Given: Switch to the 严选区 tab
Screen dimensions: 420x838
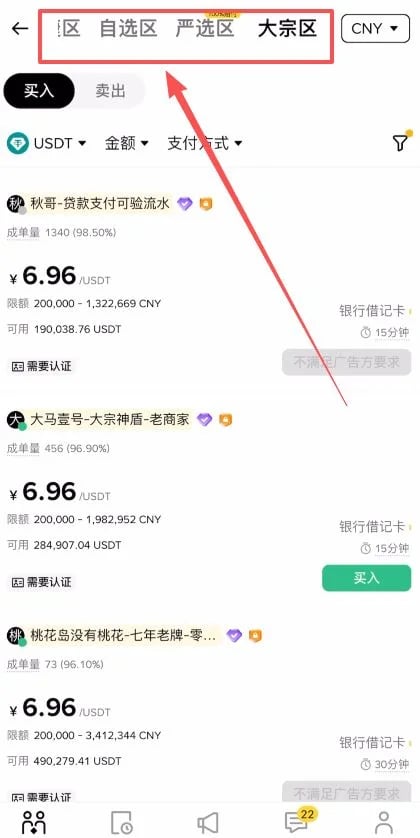Looking at the screenshot, I should (205, 28).
